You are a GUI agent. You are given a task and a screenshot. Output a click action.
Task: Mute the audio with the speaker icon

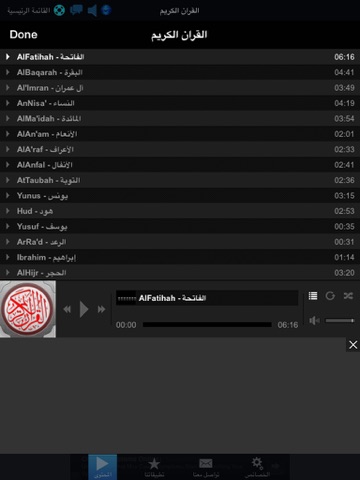314,321
